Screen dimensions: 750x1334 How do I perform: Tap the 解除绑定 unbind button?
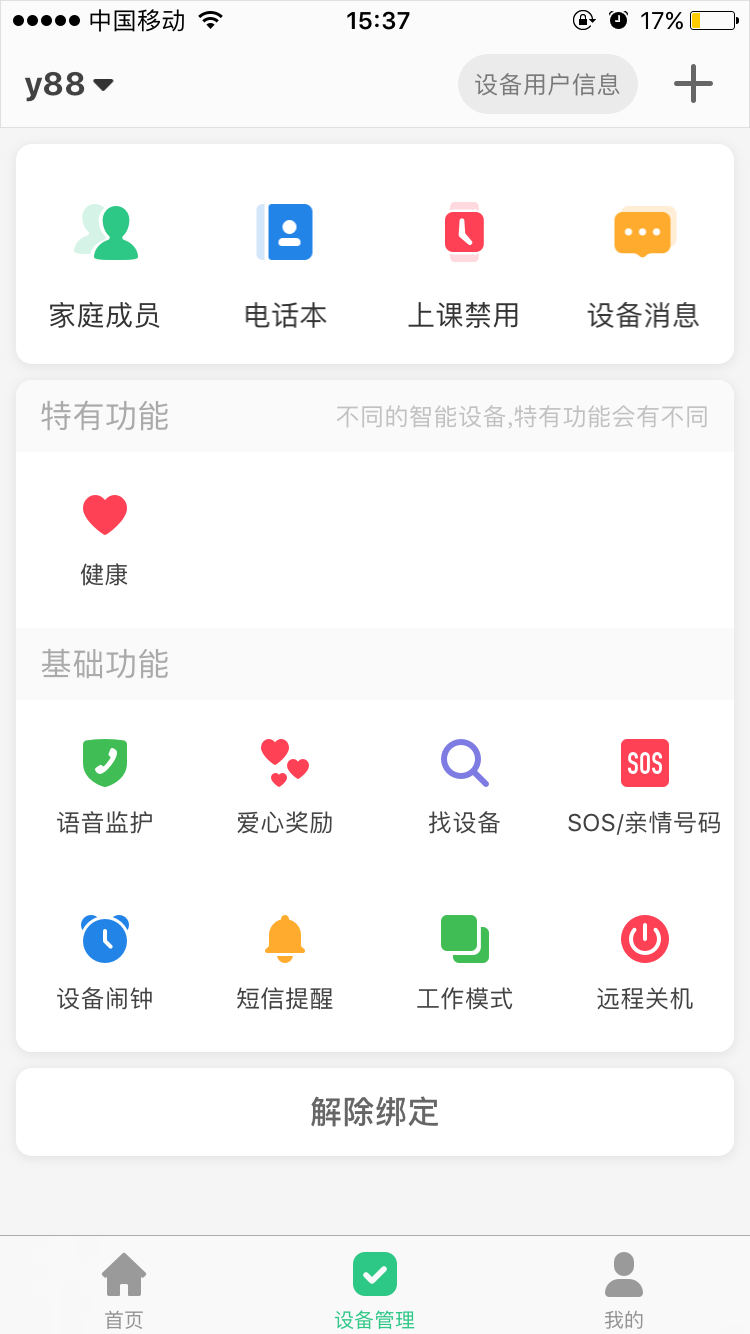click(374, 1111)
